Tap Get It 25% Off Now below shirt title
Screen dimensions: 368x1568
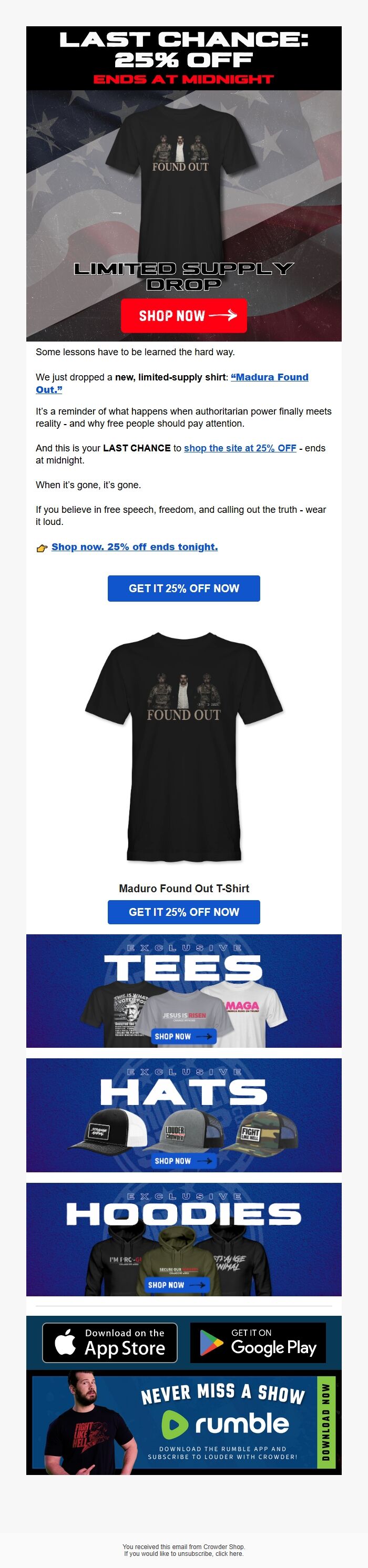tap(183, 912)
